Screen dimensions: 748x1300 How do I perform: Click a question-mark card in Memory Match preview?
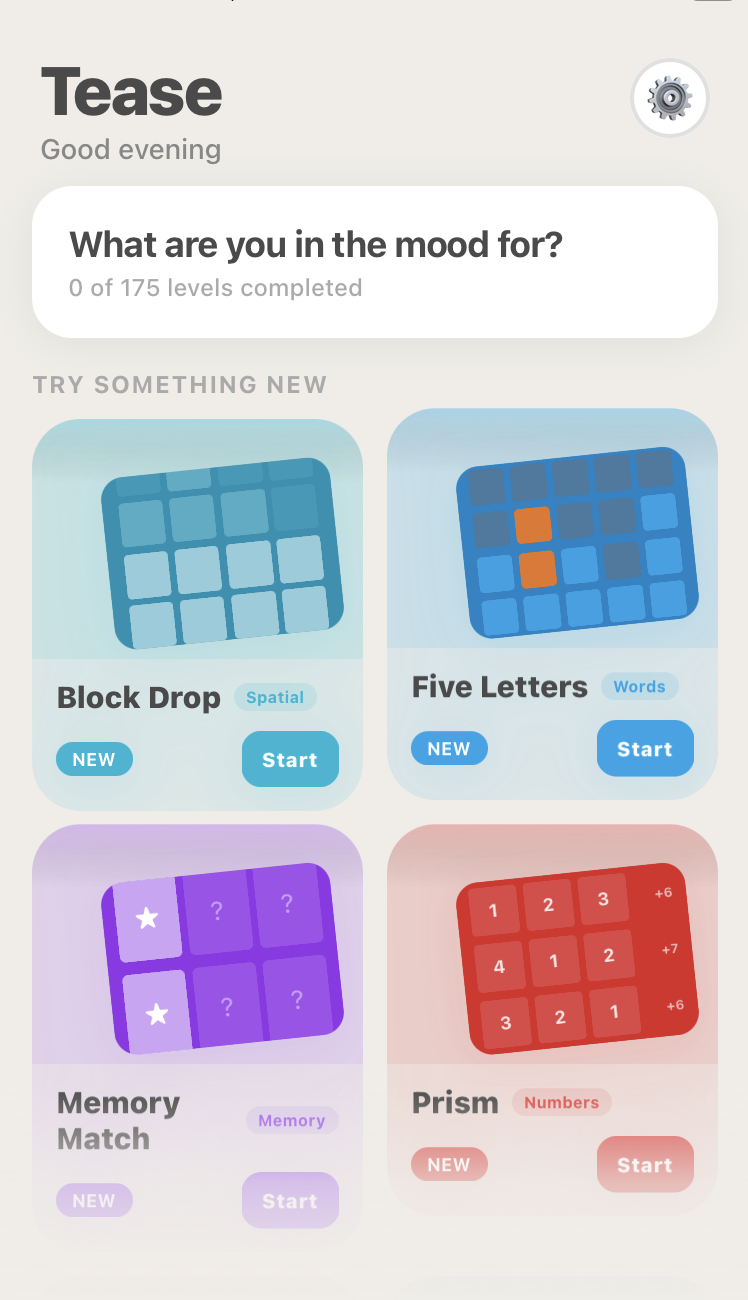pos(217,910)
